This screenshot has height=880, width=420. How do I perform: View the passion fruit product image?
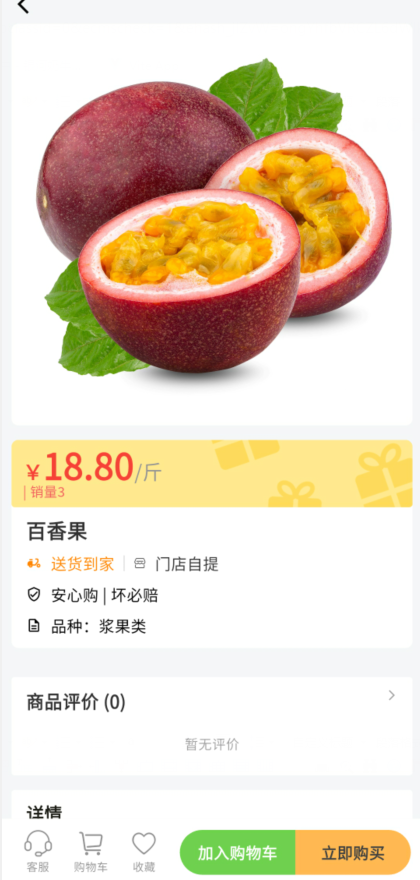click(x=212, y=224)
